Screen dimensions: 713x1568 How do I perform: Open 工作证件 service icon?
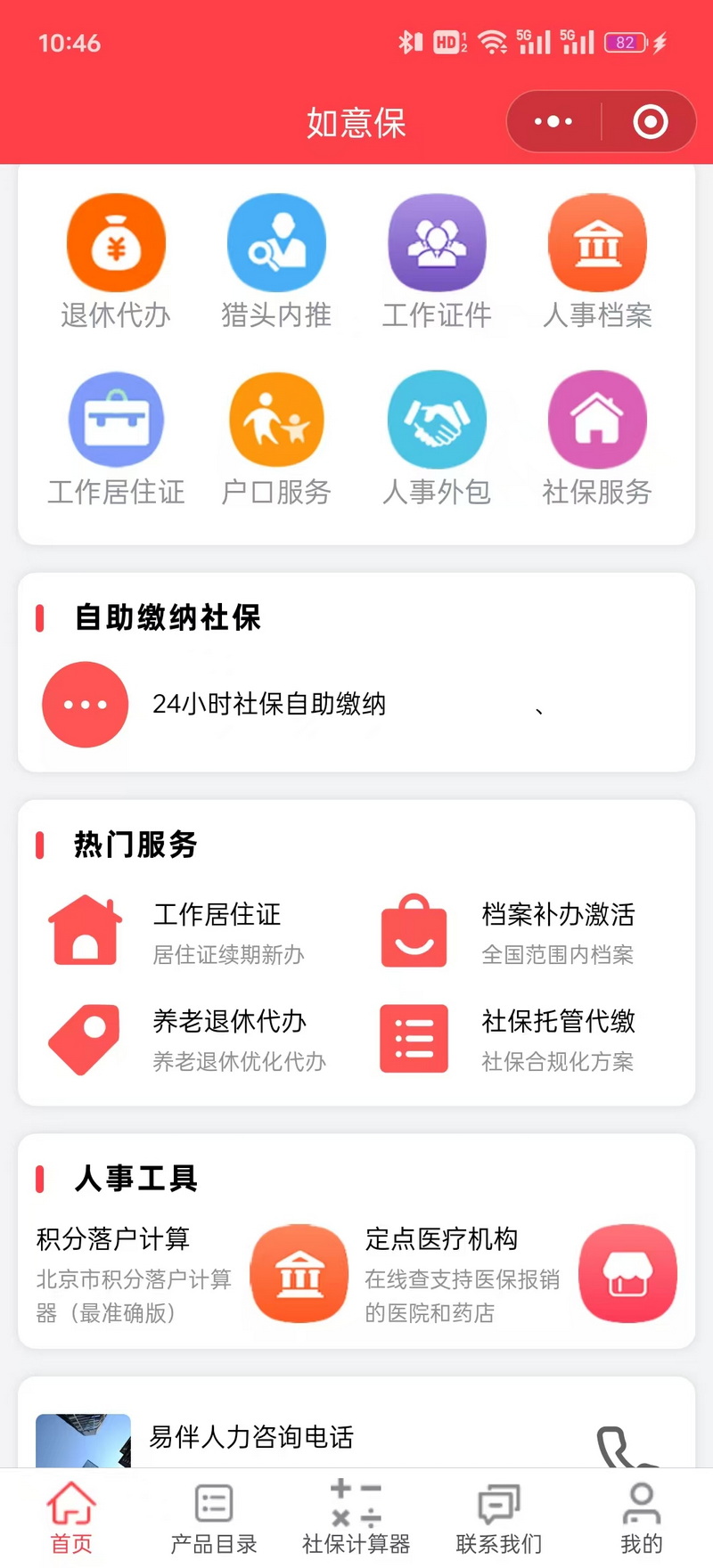(437, 242)
